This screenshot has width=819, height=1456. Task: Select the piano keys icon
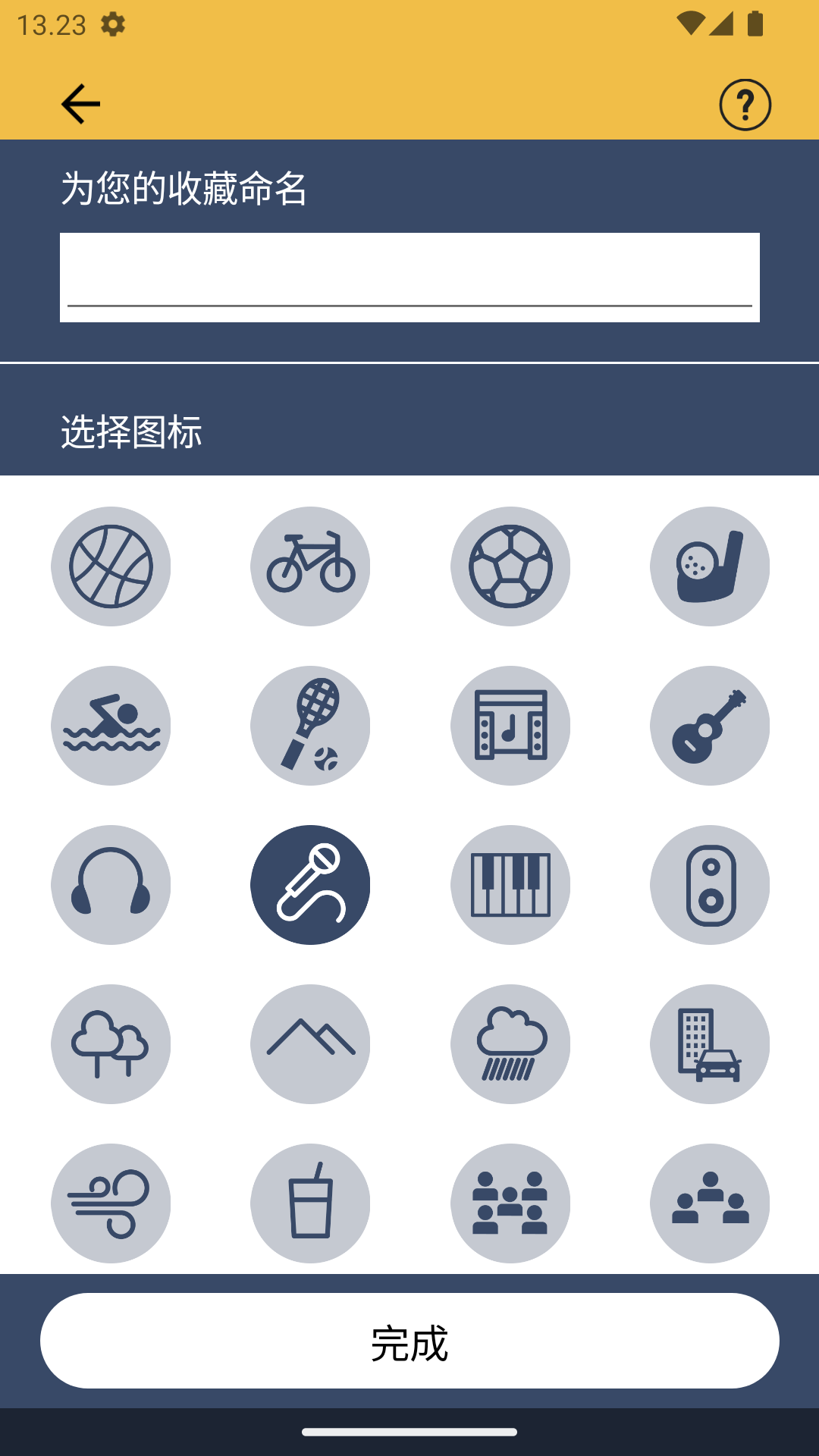click(x=510, y=885)
